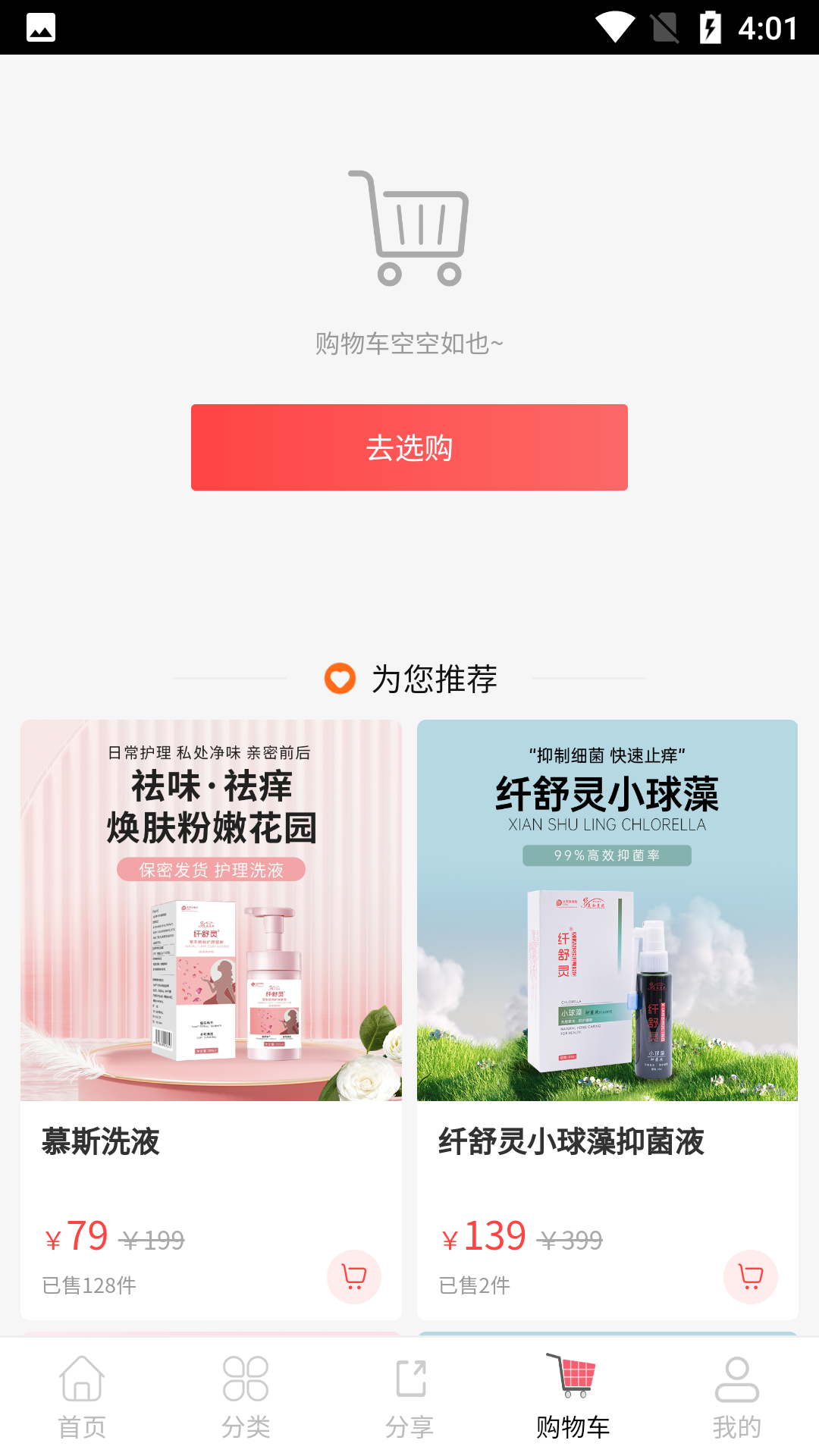Switch to the 我的 tab
Viewport: 819px width, 1456px height.
(736, 1397)
